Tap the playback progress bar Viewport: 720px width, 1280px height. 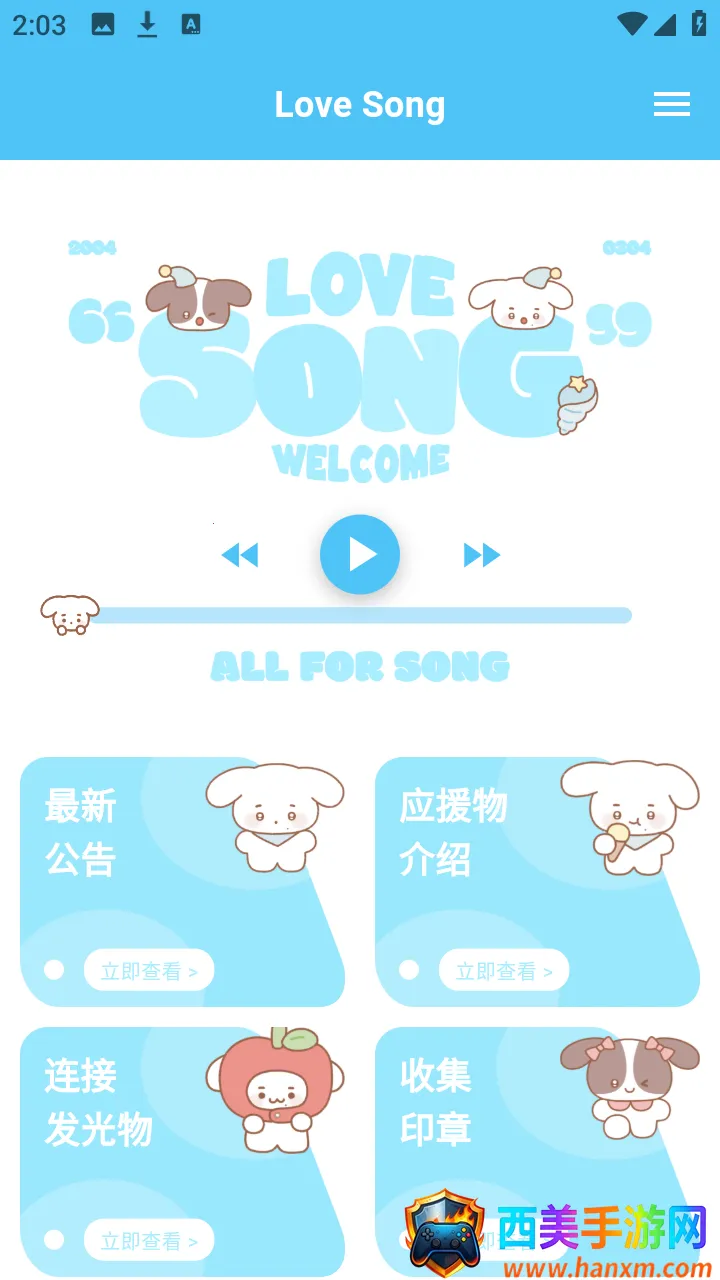360,615
